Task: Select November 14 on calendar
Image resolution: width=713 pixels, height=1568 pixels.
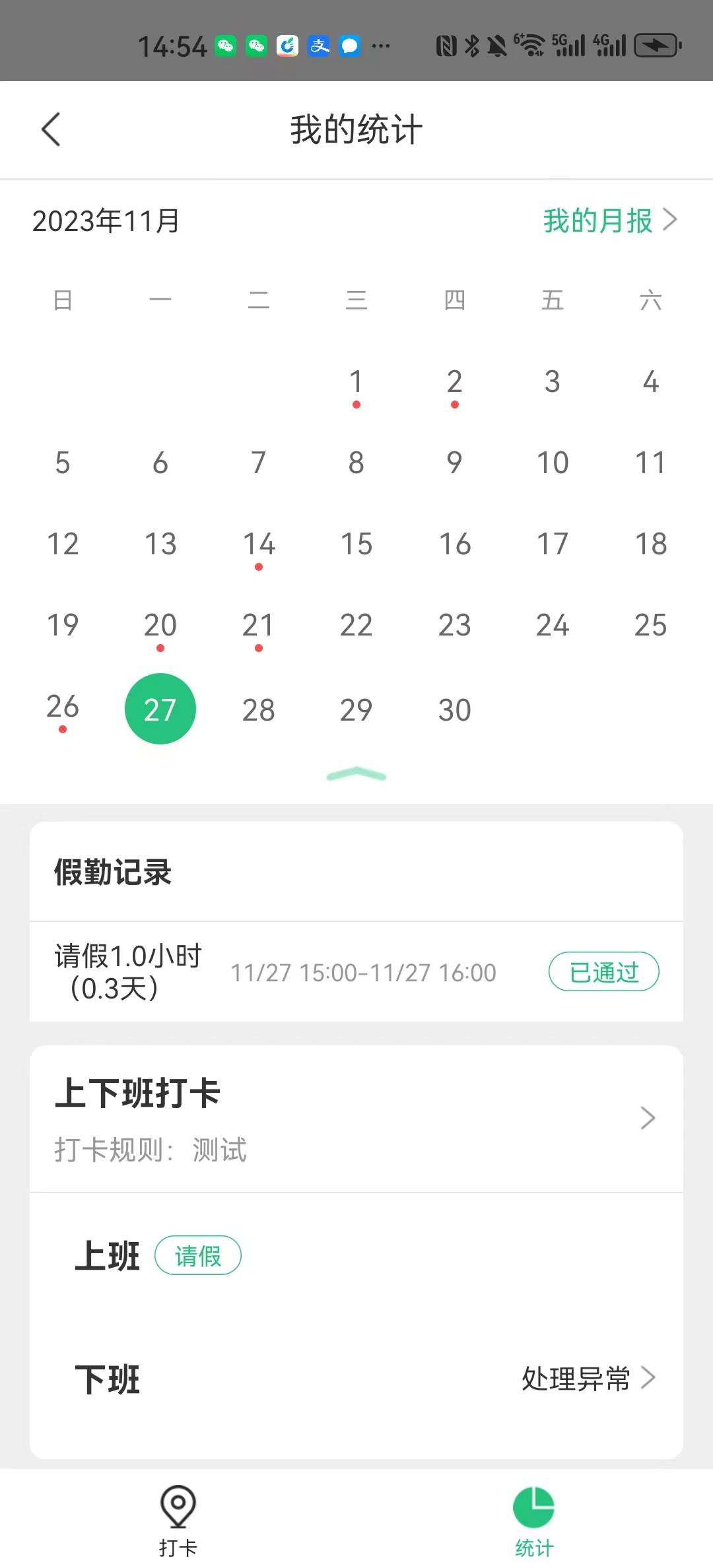Action: (258, 545)
